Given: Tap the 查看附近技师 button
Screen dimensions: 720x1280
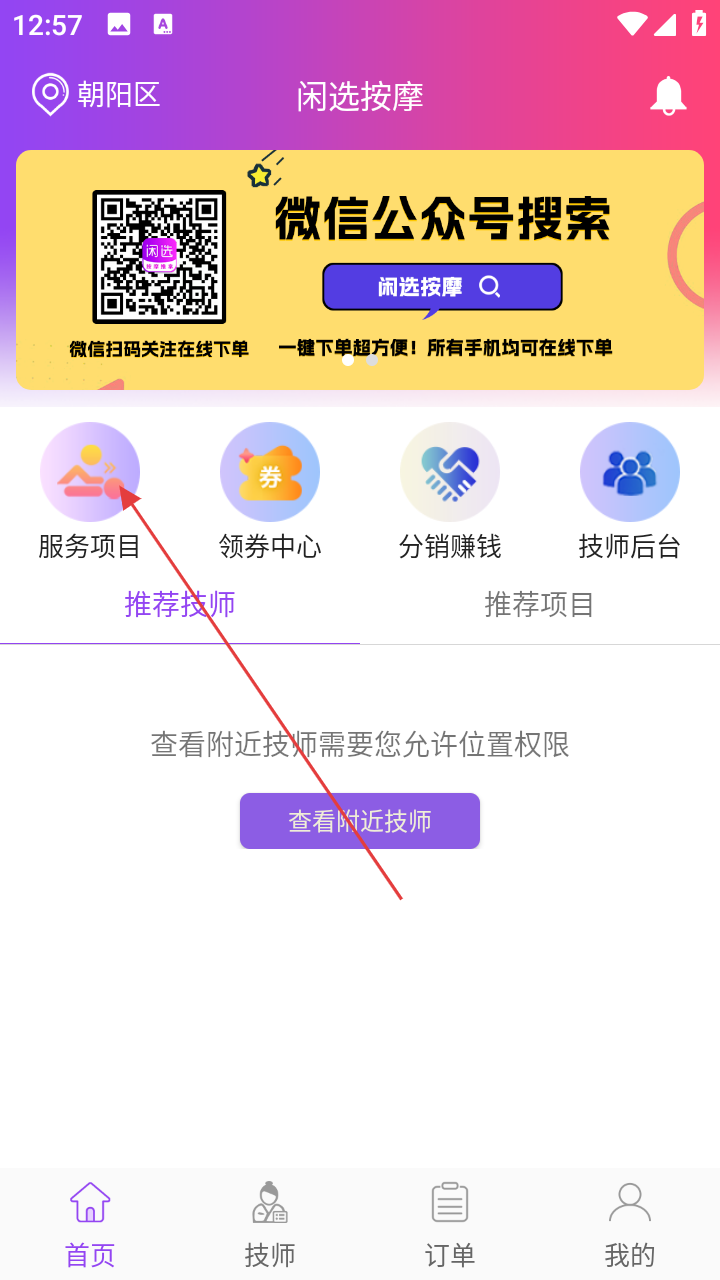Looking at the screenshot, I should (x=360, y=821).
